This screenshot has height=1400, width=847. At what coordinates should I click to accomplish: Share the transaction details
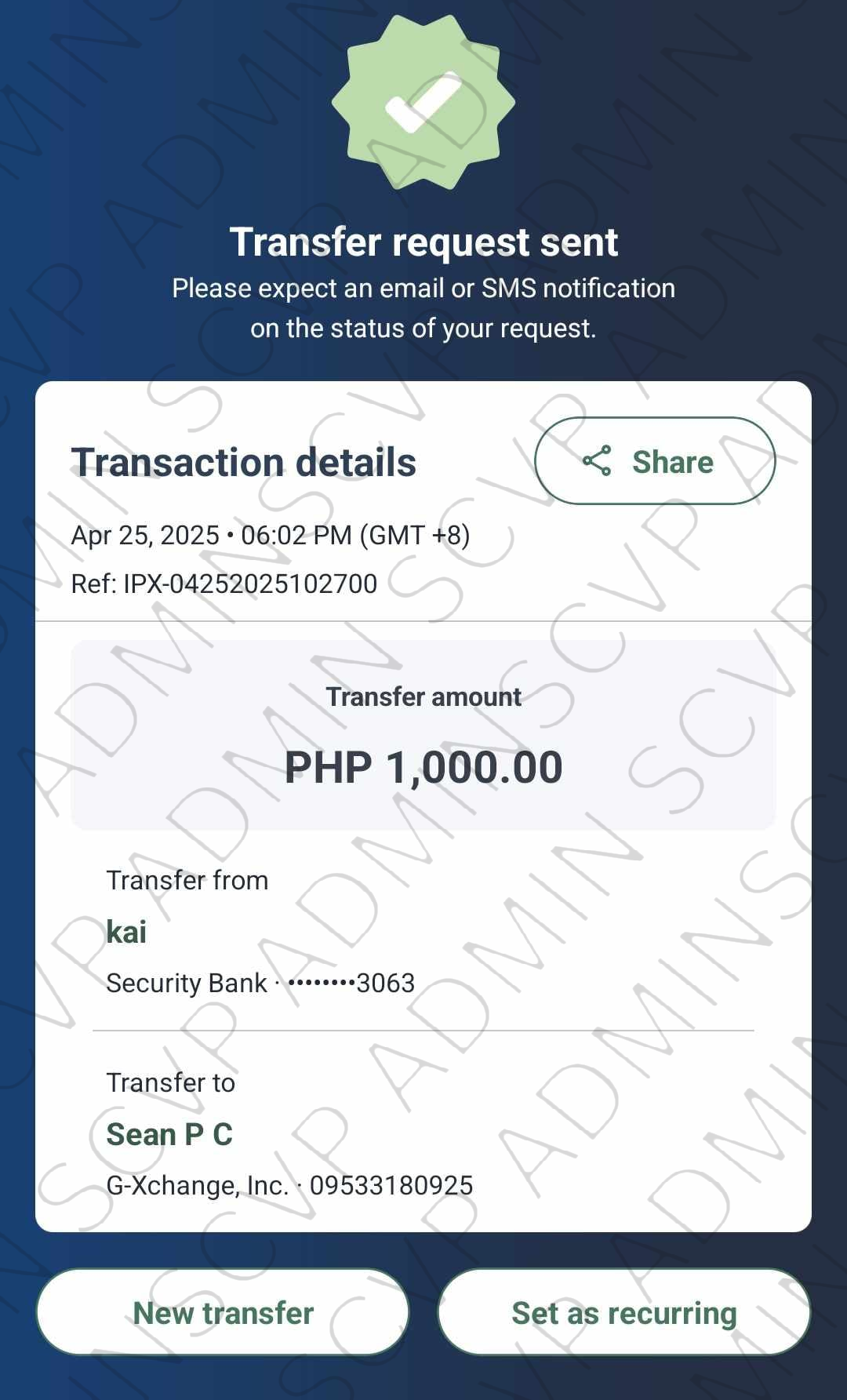(655, 461)
